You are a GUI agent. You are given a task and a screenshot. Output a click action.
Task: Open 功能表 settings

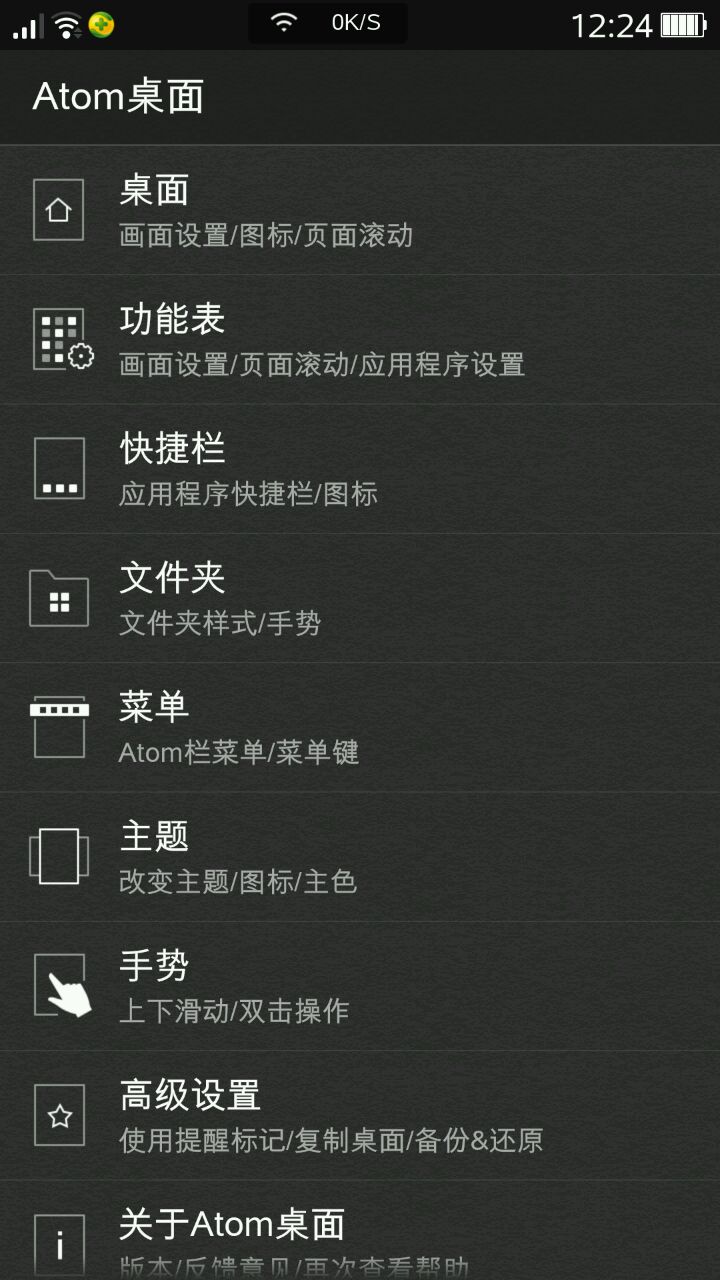click(x=360, y=340)
